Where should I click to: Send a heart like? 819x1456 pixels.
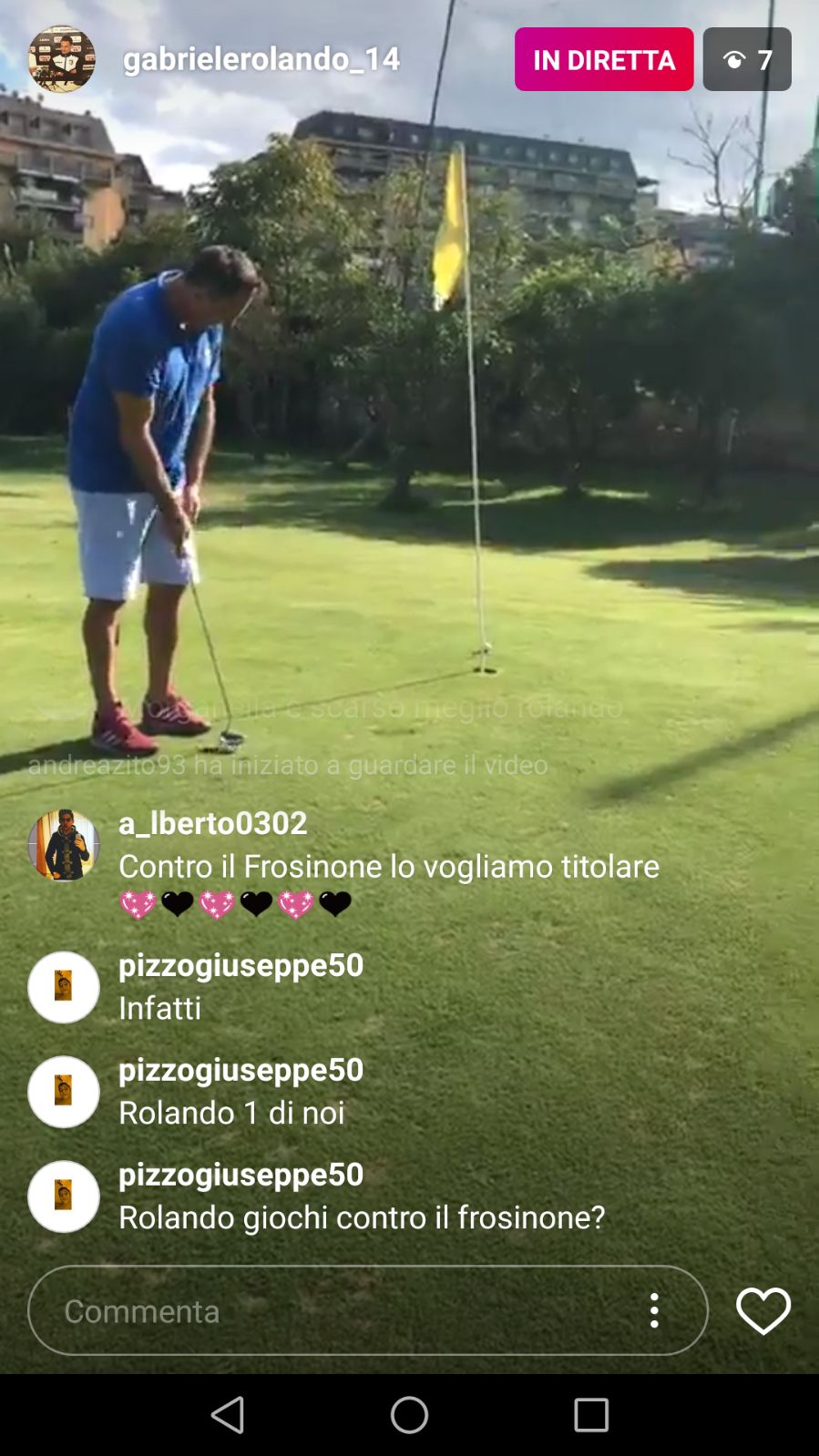point(763,1310)
